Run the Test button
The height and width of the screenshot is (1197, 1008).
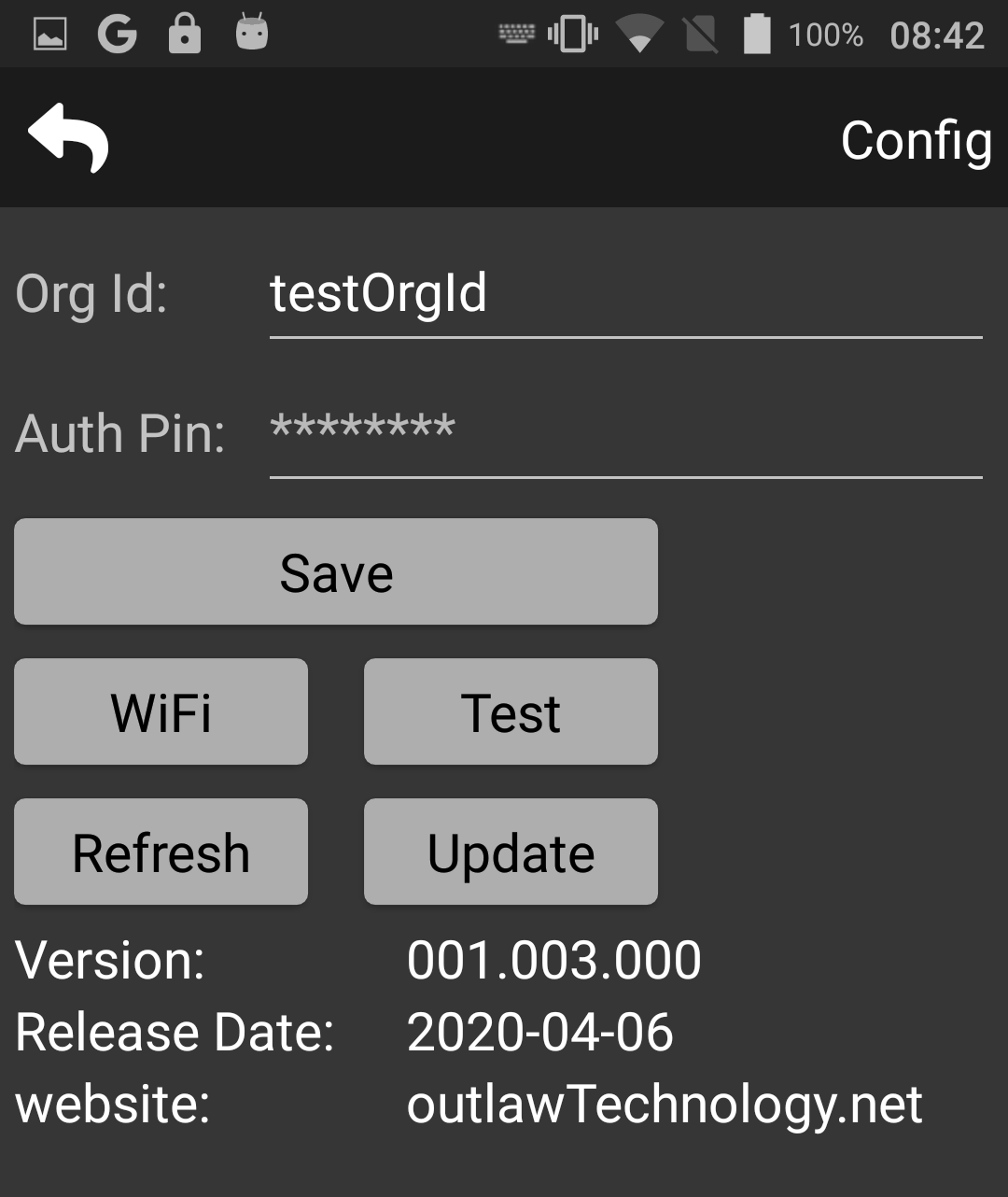(511, 712)
